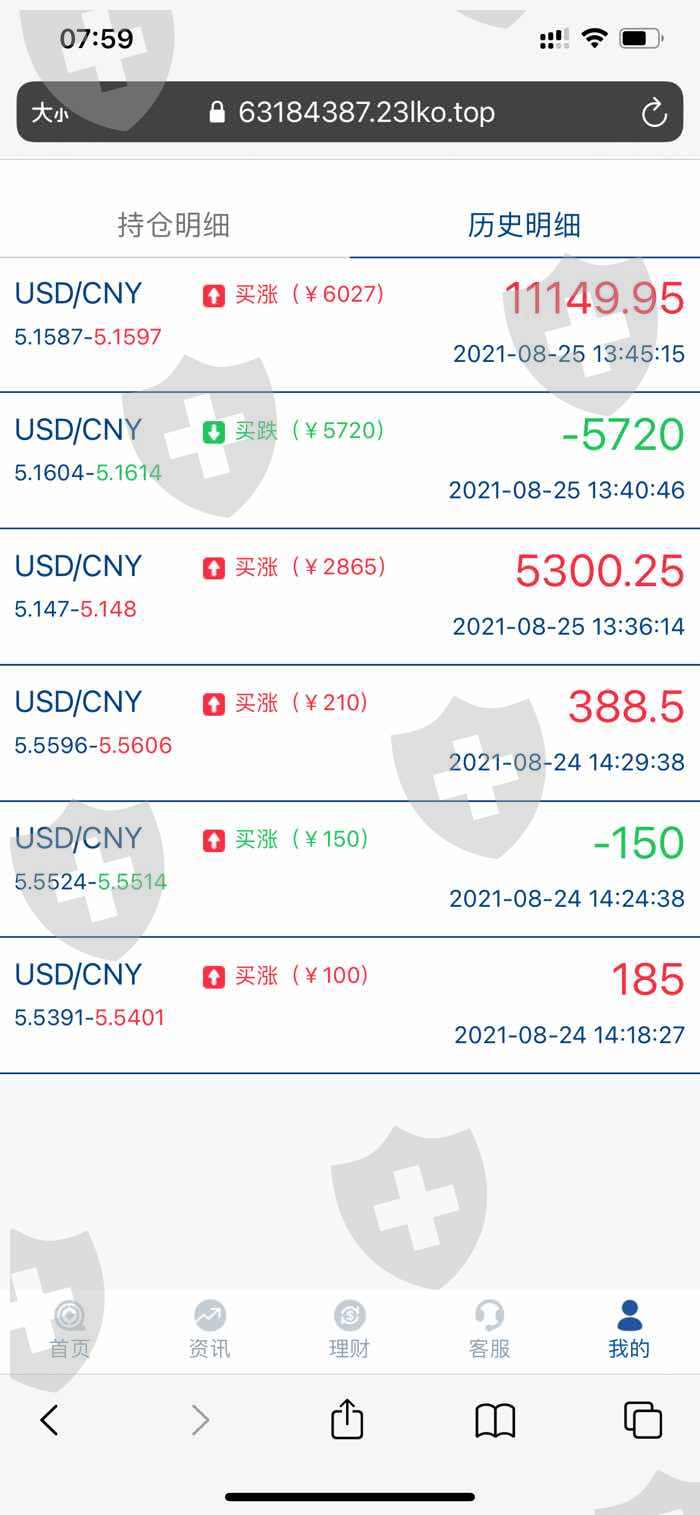
Task: Switch to the 我的 profile tab
Action: click(629, 1330)
